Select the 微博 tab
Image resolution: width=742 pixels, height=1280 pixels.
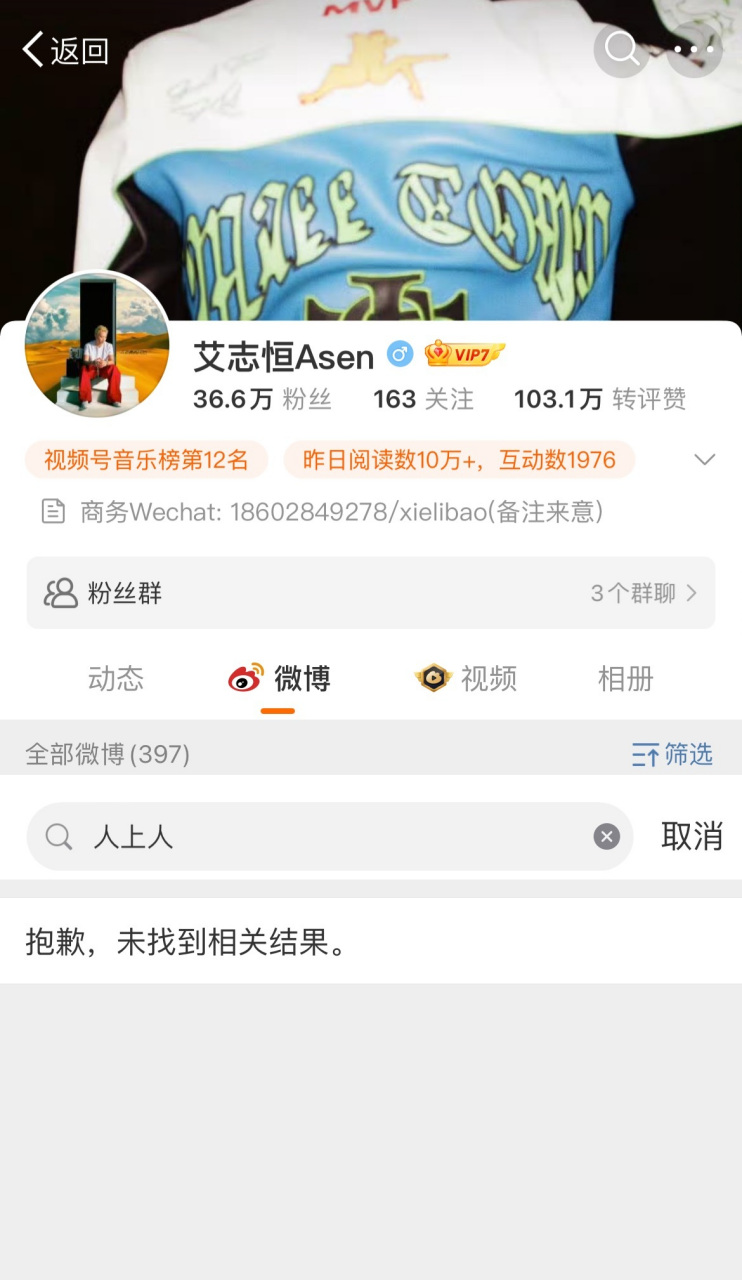coord(279,679)
